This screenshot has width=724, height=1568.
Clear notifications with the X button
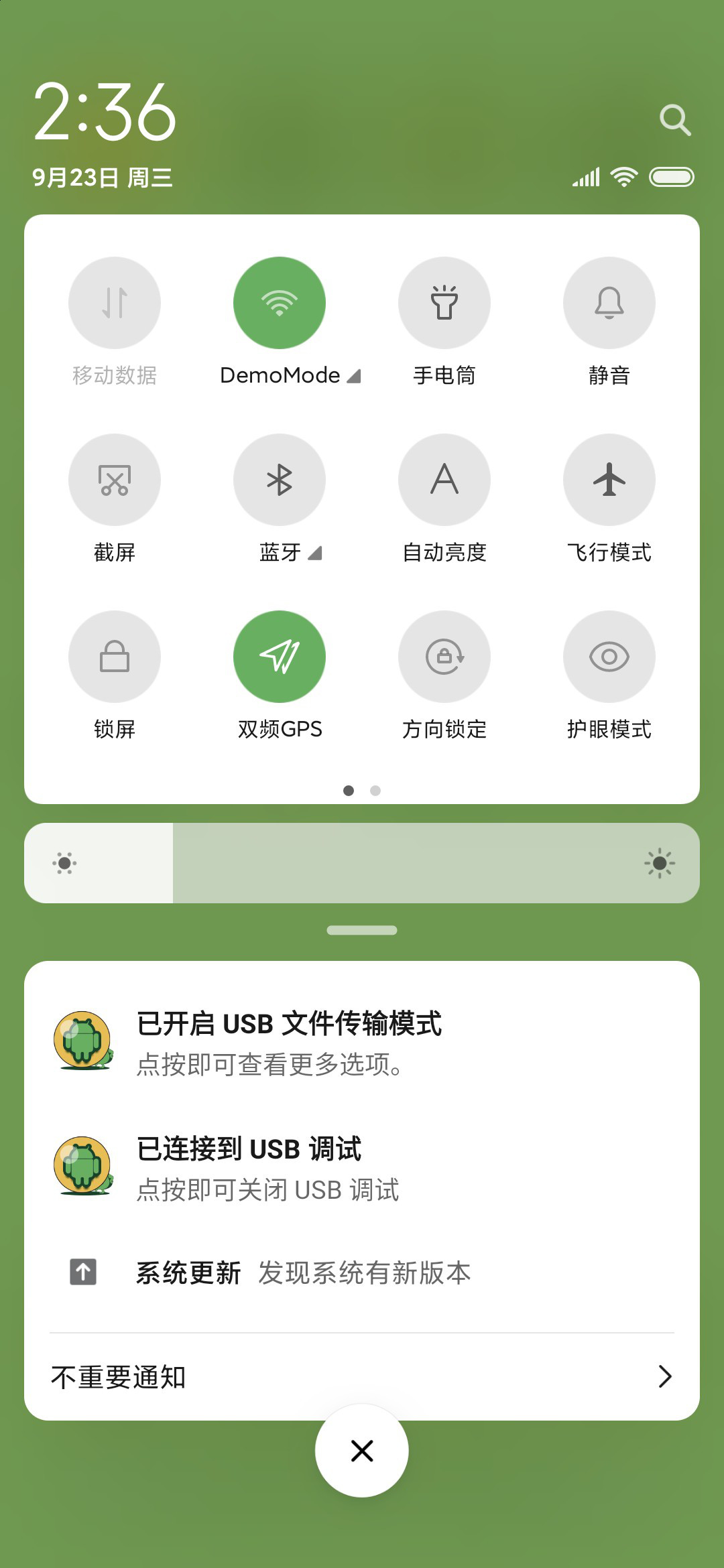362,1451
